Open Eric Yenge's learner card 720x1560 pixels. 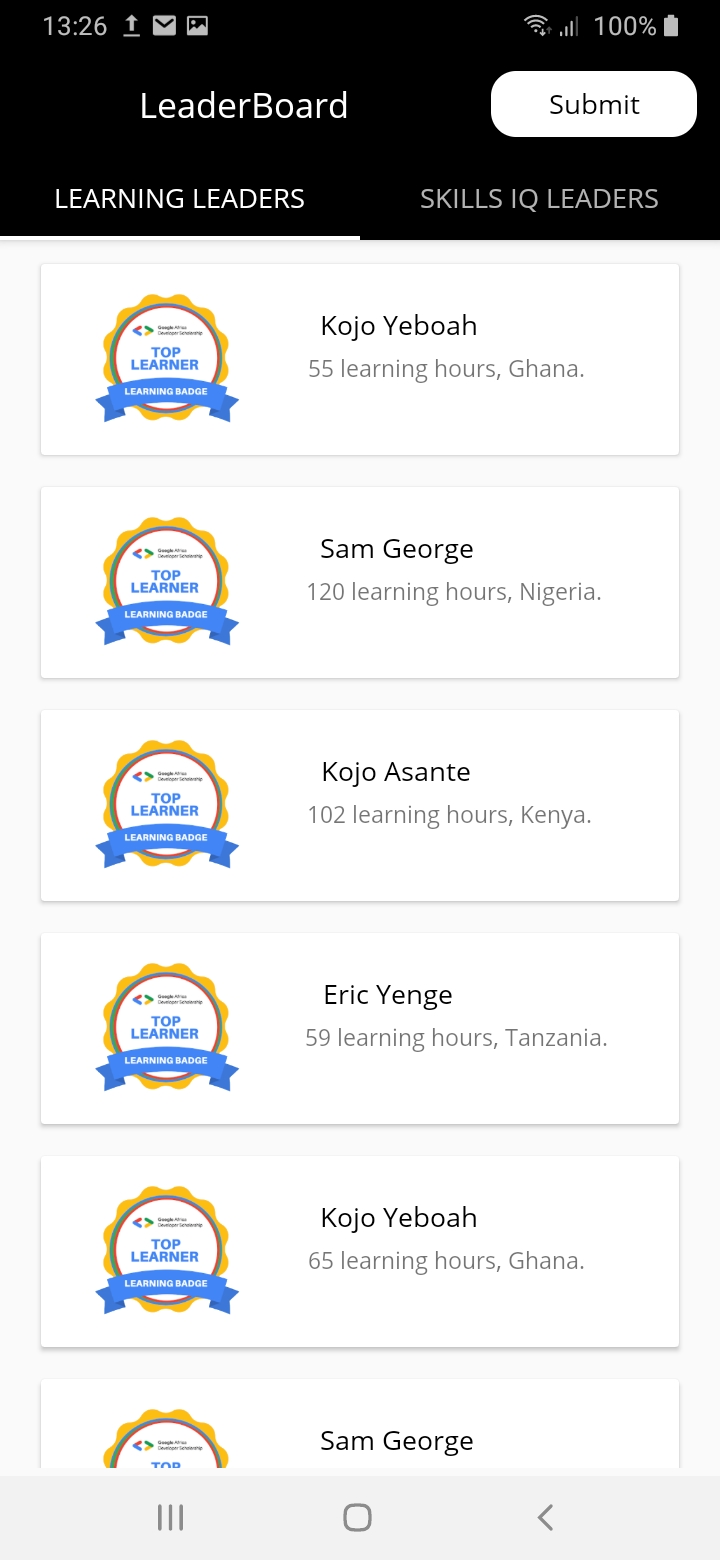pos(360,1028)
